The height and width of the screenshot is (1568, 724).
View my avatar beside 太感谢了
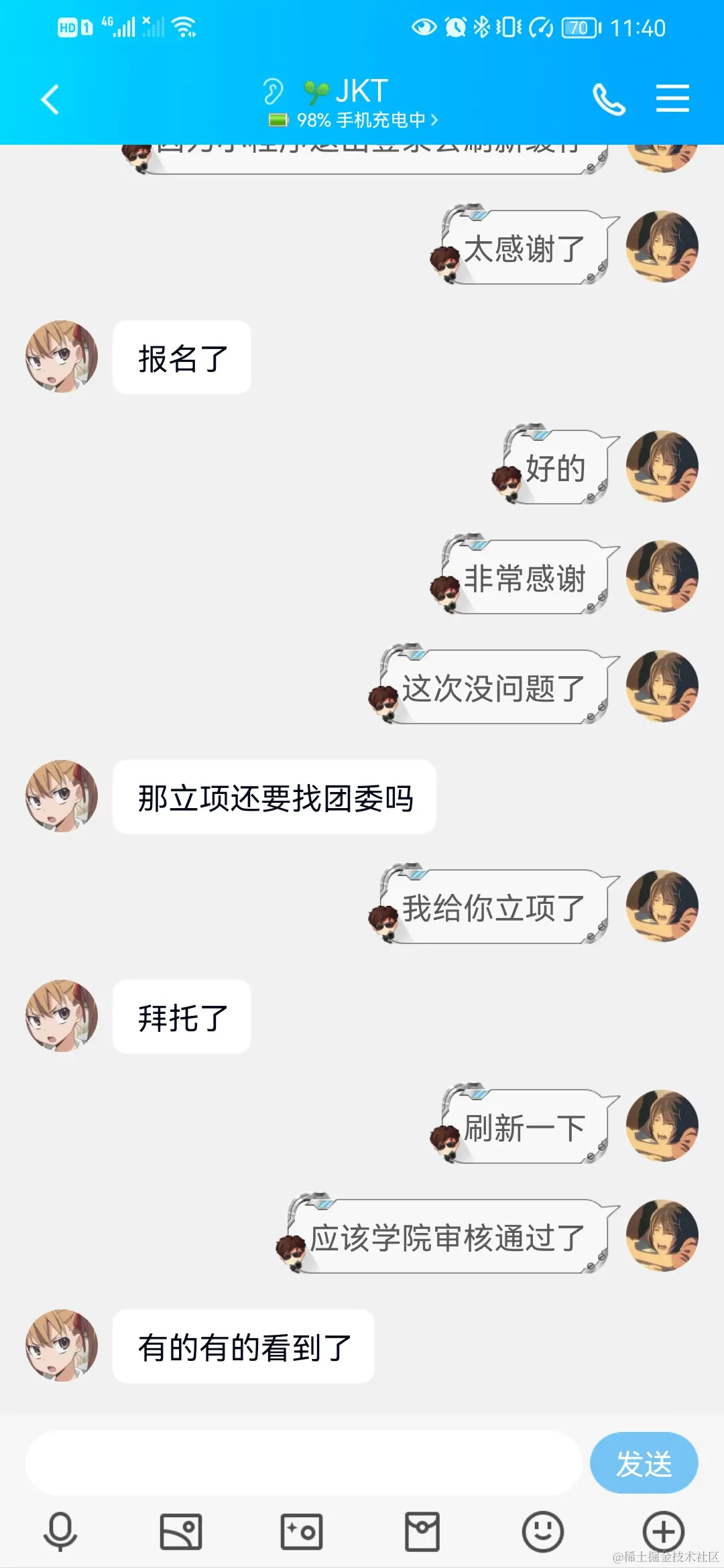click(662, 247)
